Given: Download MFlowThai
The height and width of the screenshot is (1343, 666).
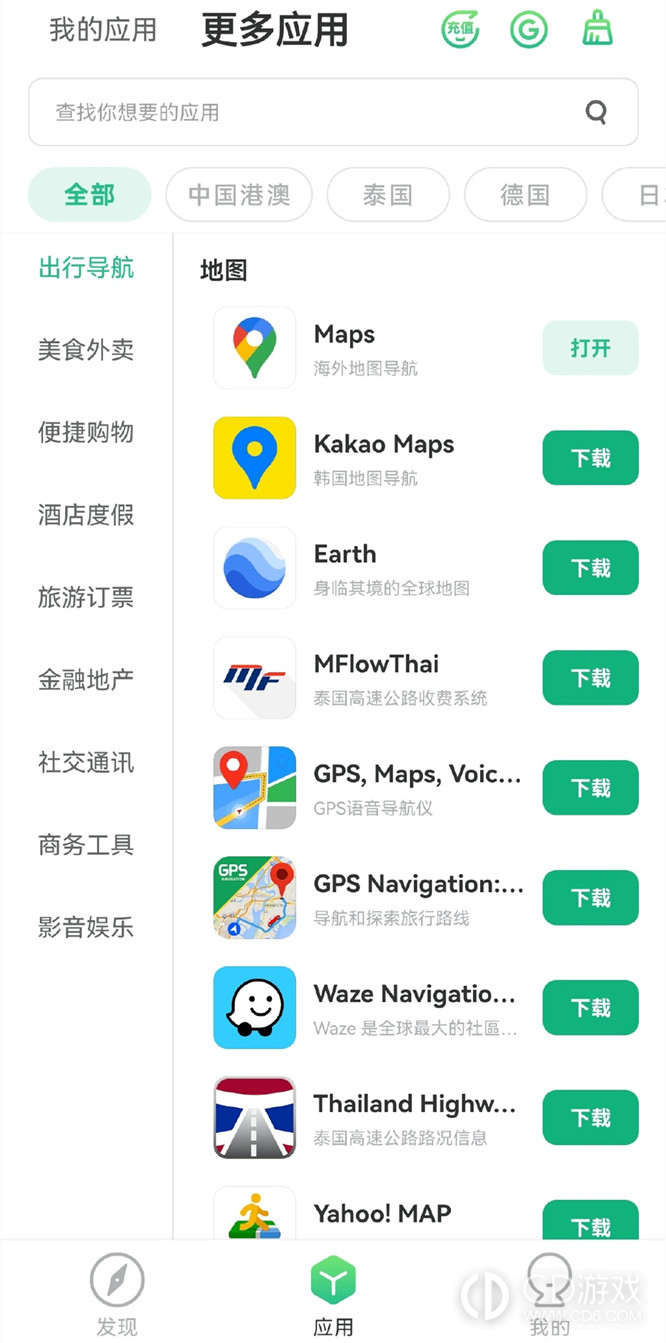Looking at the screenshot, I should point(590,678).
